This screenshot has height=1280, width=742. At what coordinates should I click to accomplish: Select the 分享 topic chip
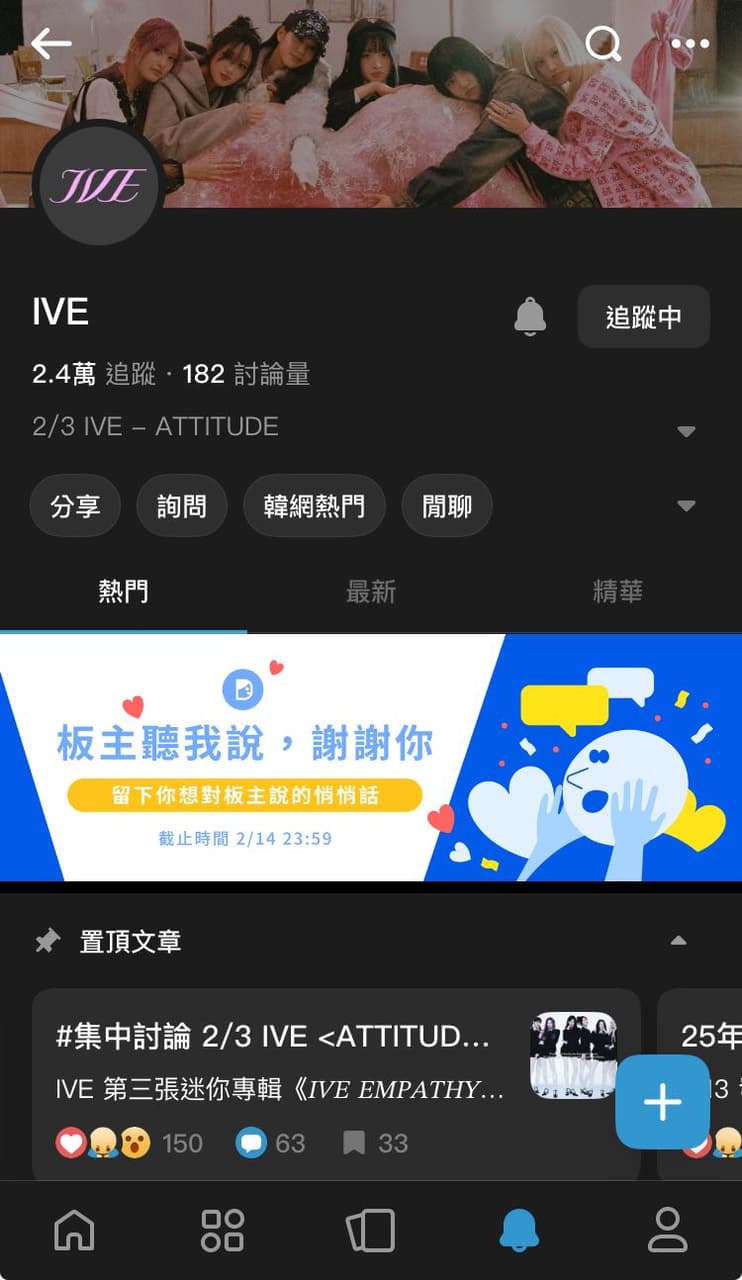coord(76,506)
